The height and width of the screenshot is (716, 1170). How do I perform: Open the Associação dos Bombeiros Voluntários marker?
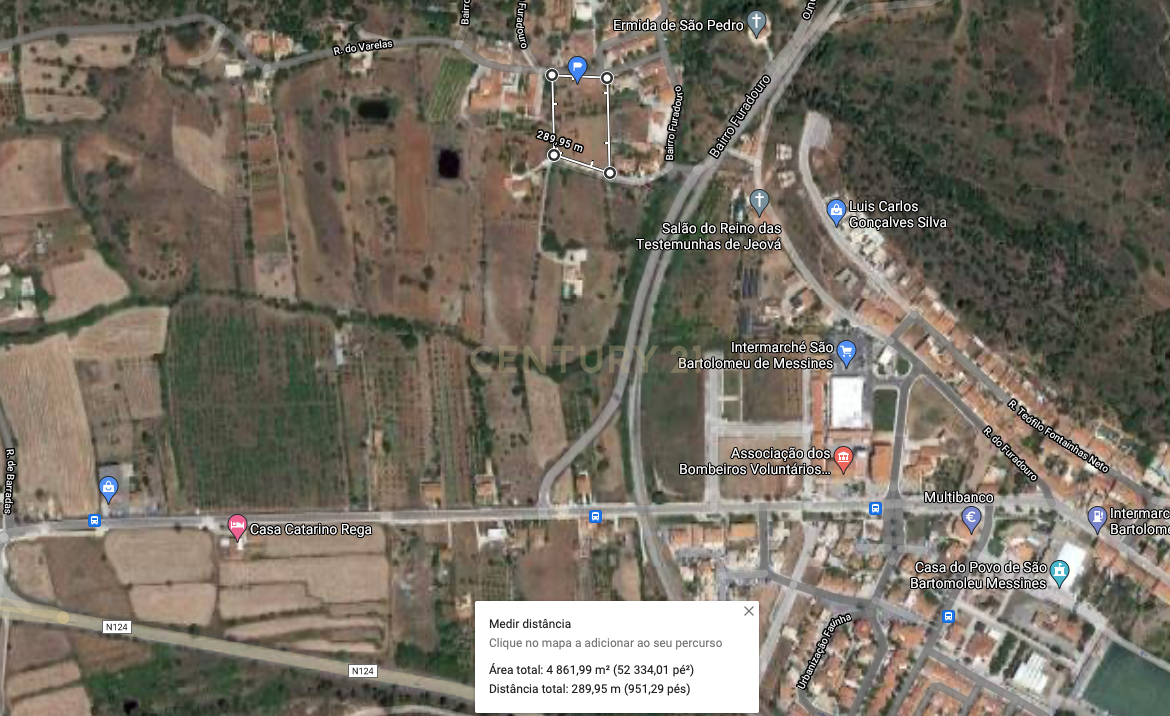tap(843, 459)
